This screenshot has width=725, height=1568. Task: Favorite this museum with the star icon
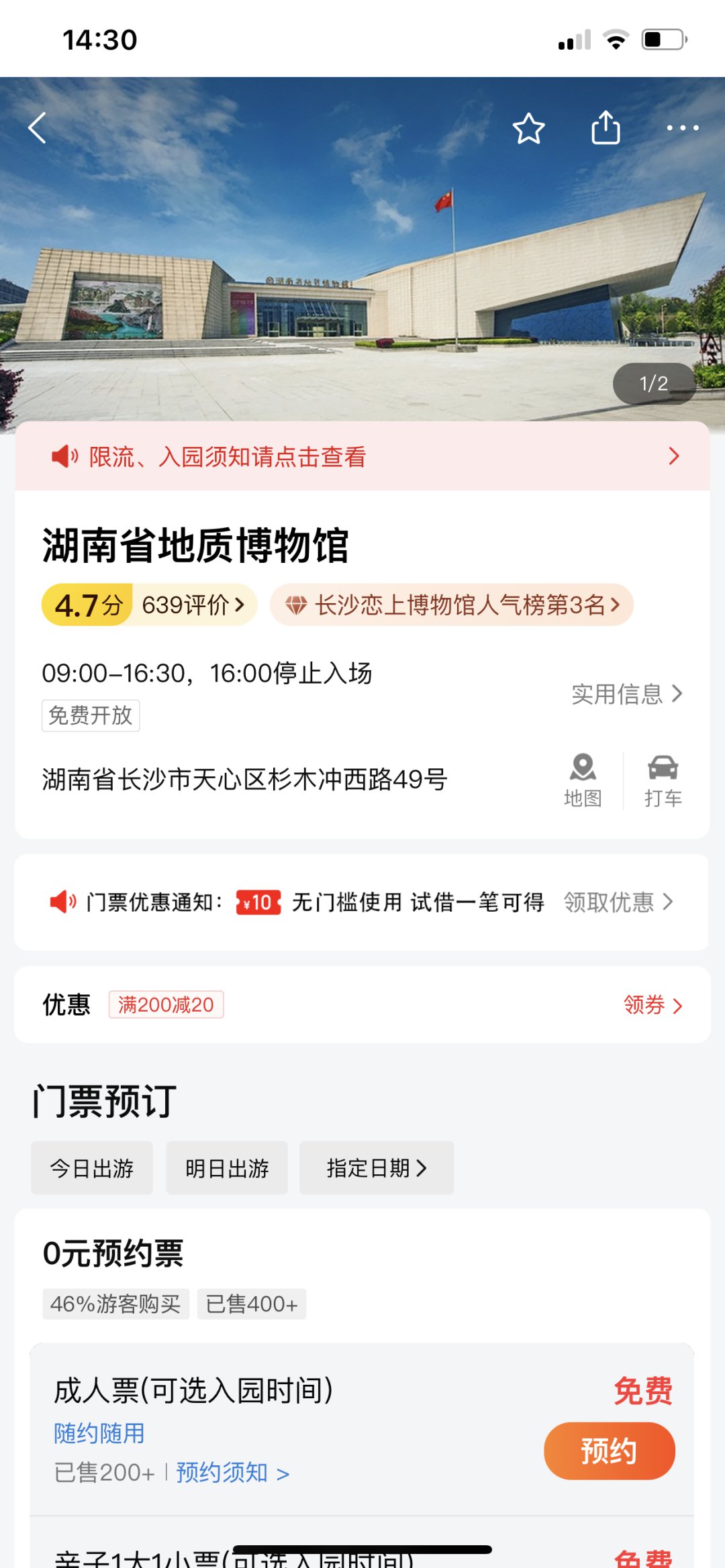pos(528,128)
